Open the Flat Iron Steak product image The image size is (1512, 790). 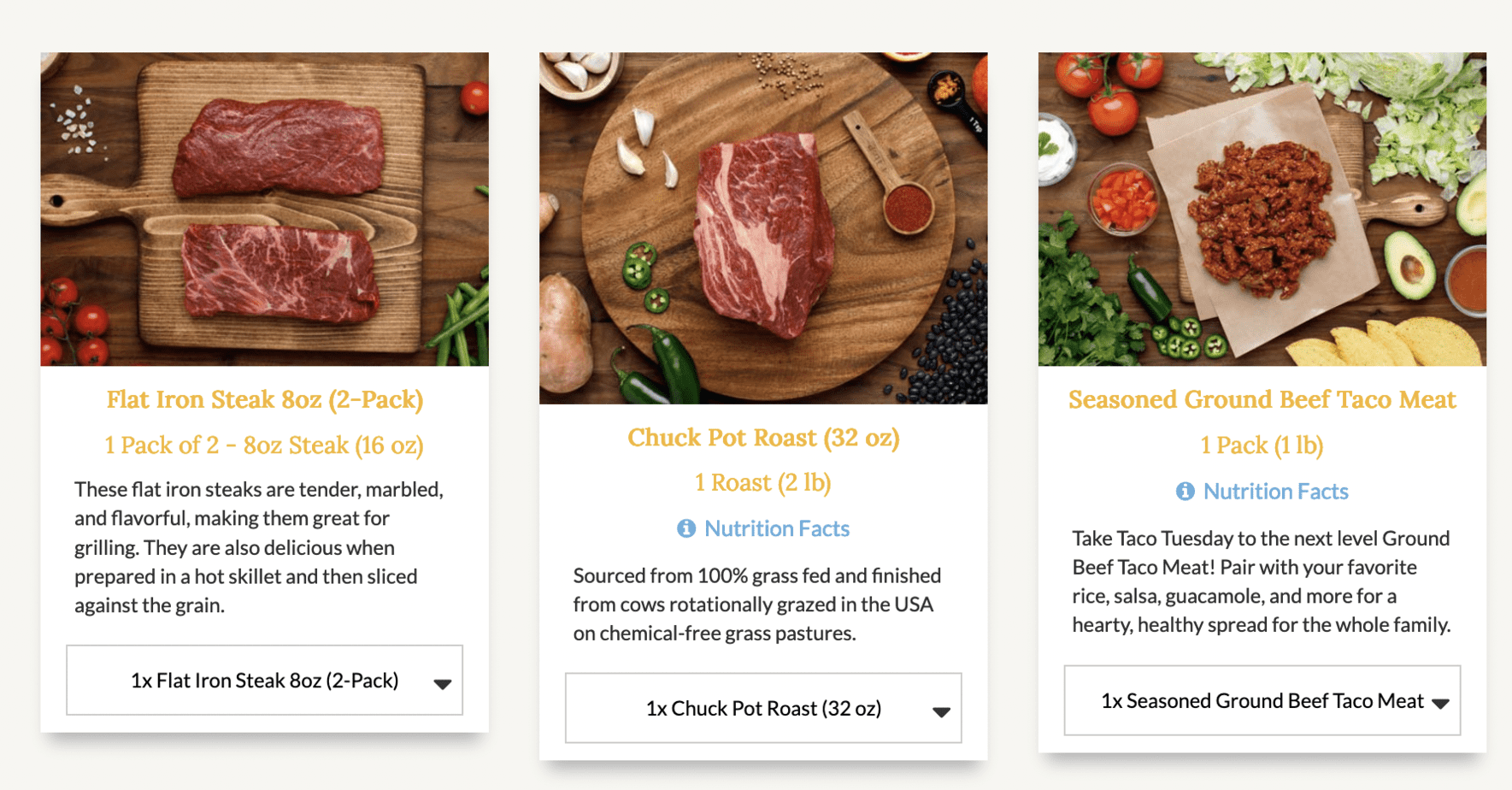[264, 209]
